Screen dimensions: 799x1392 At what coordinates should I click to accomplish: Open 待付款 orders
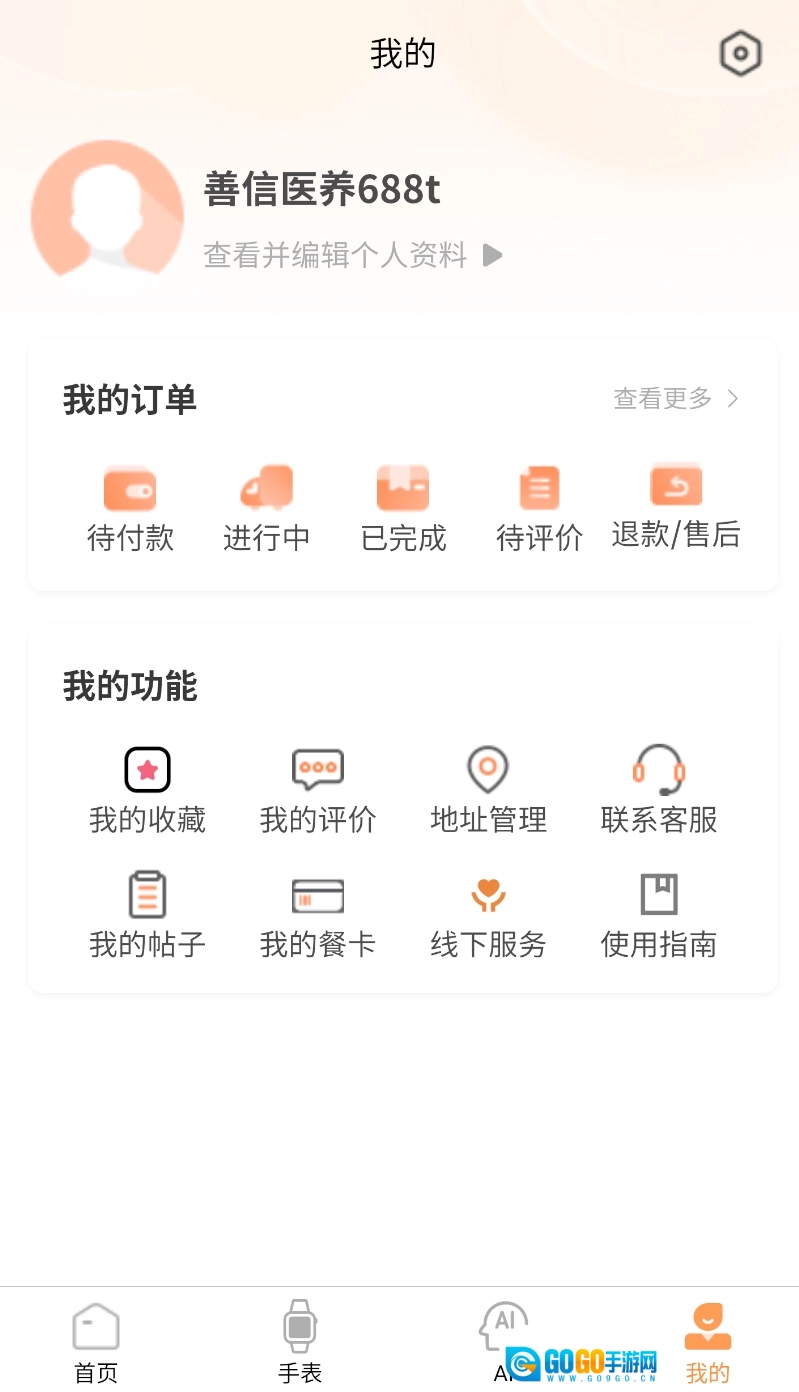coord(130,509)
